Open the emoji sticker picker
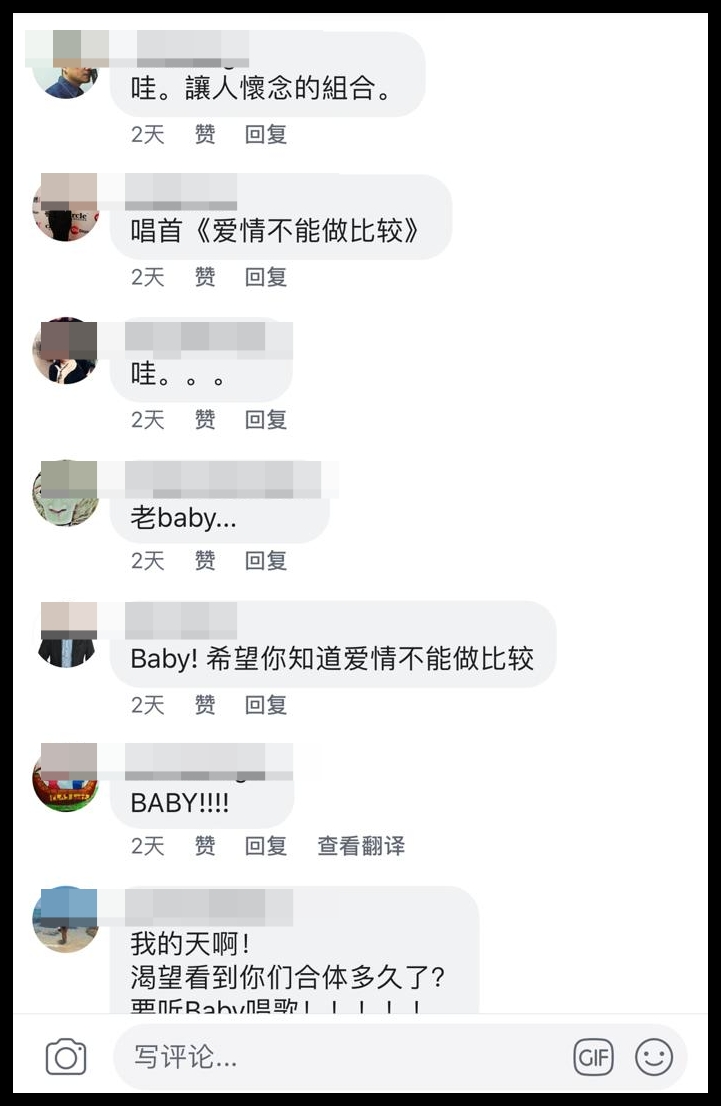Screen dimensions: 721x1106 coord(654,1057)
